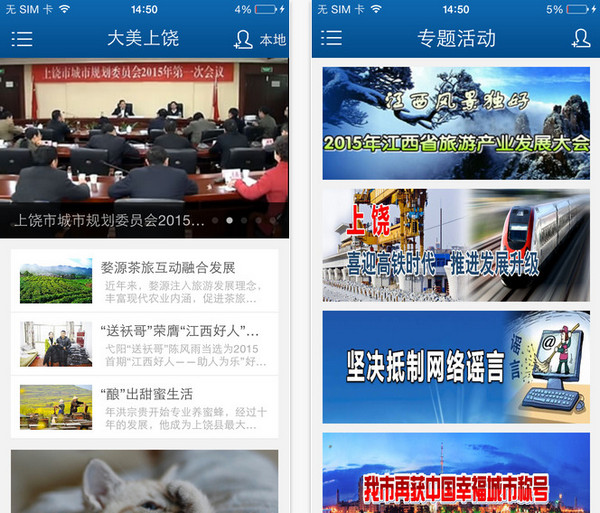Open the drawer menu on 大美上饶 screen
Image resolution: width=600 pixels, height=513 pixels.
22,40
